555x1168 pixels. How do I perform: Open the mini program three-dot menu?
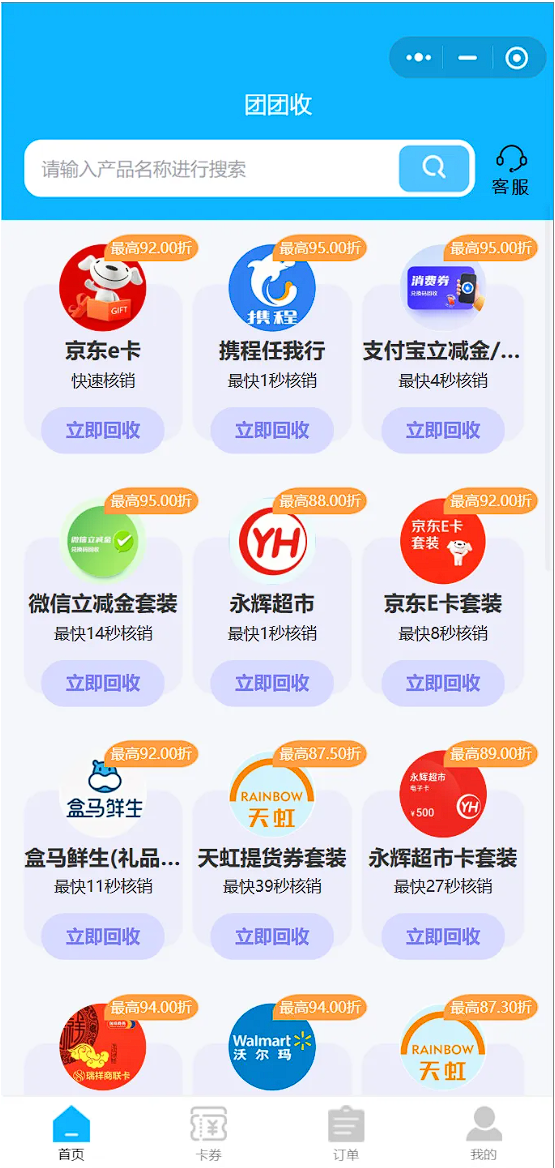click(418, 57)
